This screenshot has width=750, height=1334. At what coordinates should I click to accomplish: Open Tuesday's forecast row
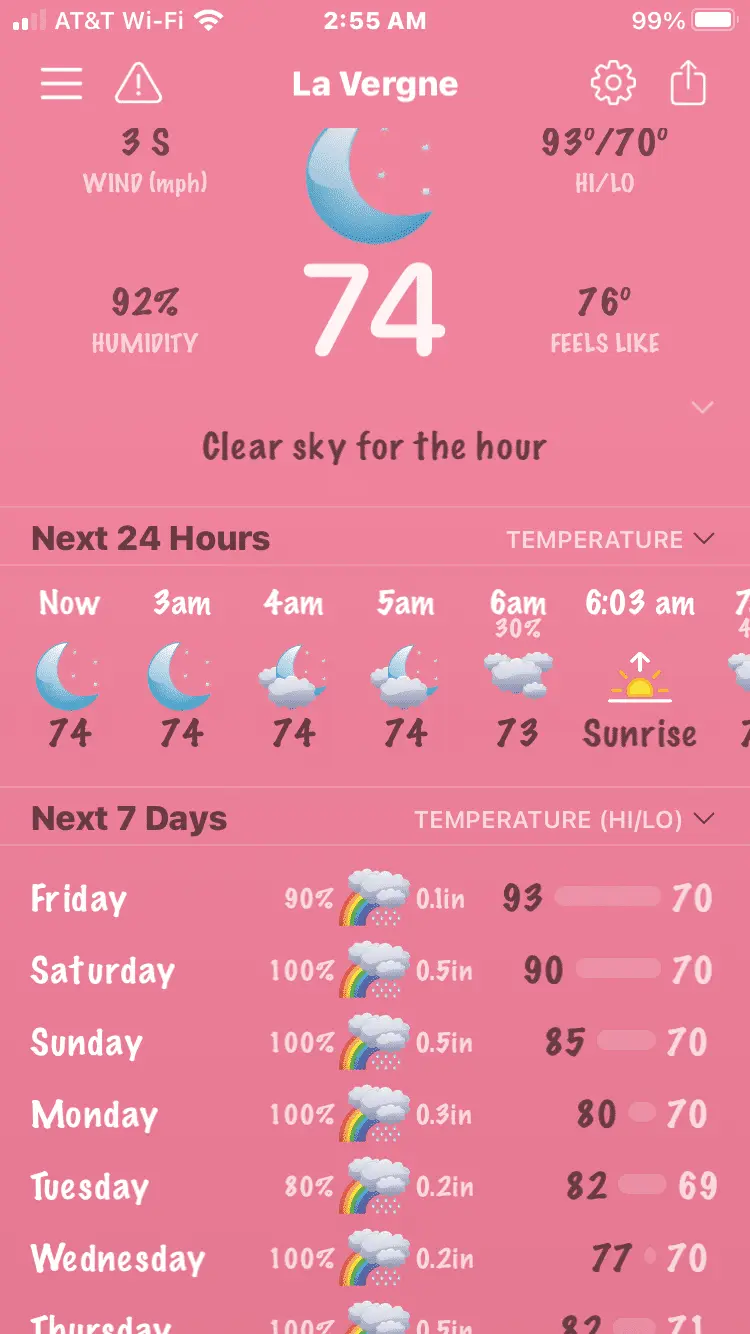click(375, 1186)
